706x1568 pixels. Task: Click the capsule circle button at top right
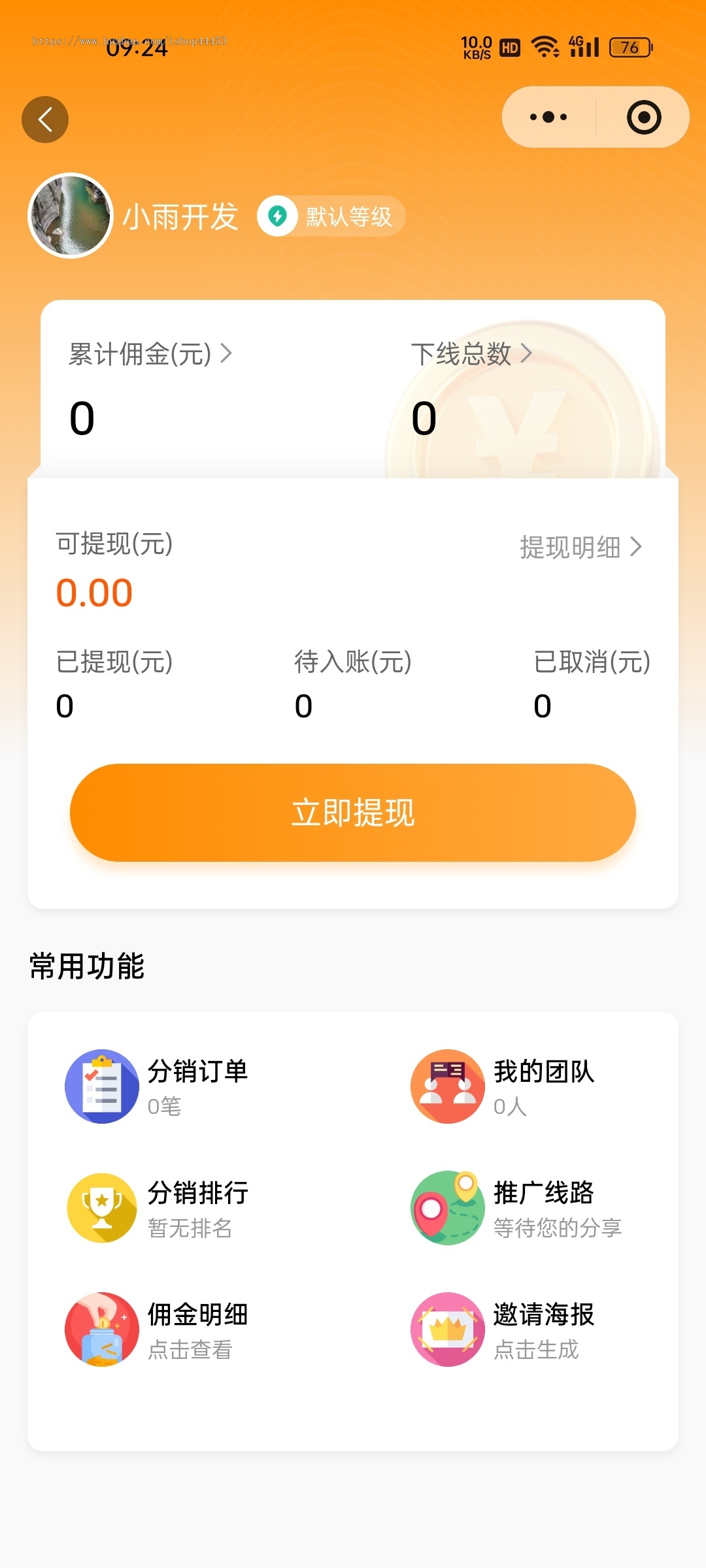coord(643,116)
